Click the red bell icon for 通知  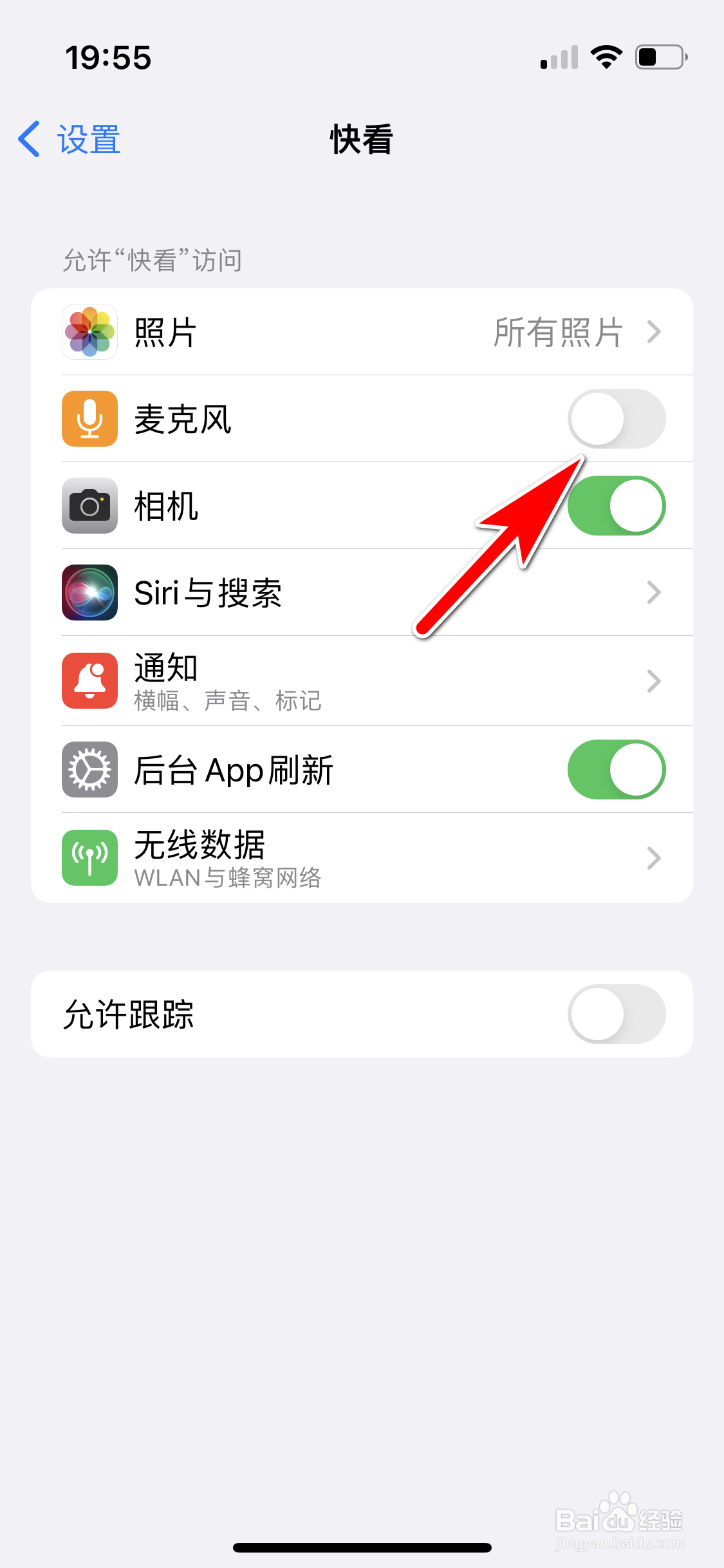click(89, 681)
